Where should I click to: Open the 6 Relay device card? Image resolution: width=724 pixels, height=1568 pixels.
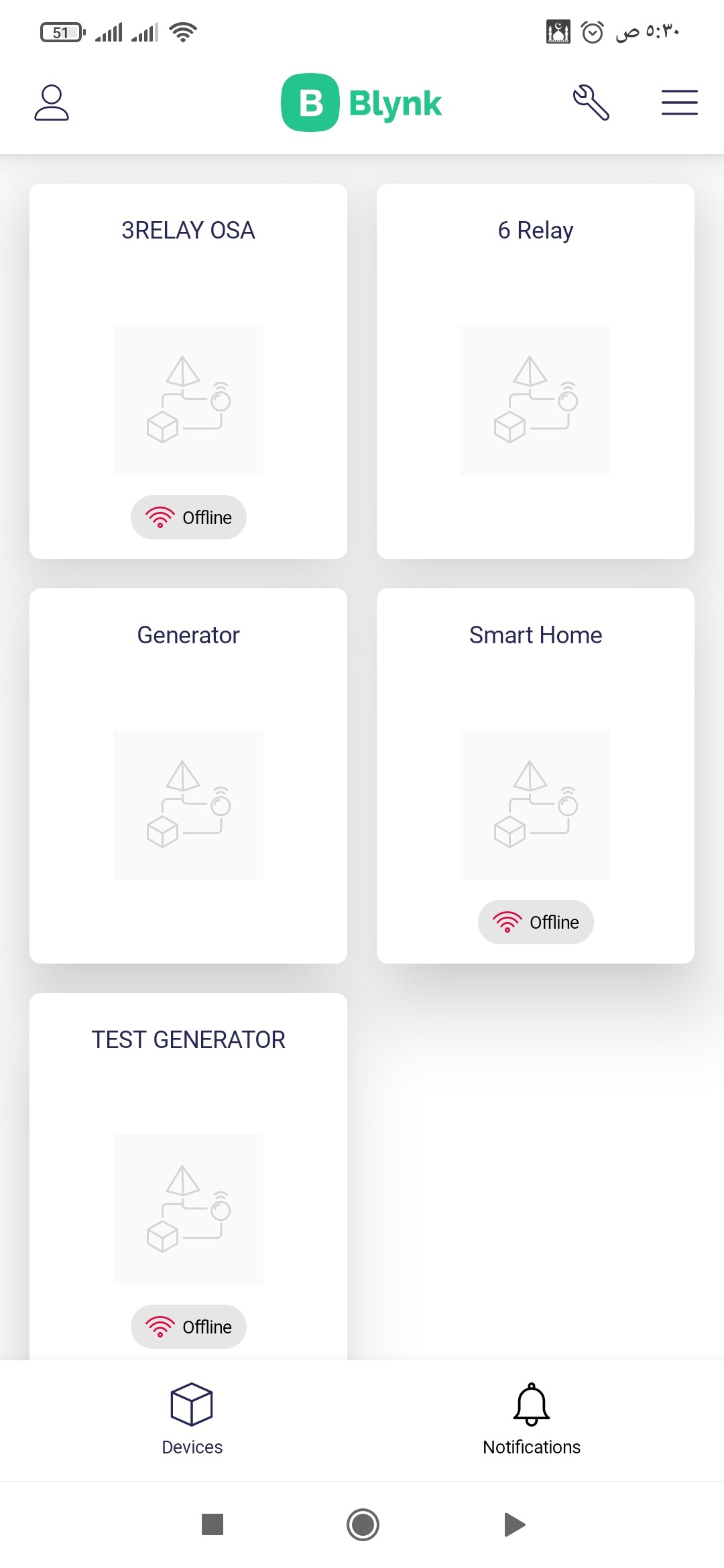536,371
